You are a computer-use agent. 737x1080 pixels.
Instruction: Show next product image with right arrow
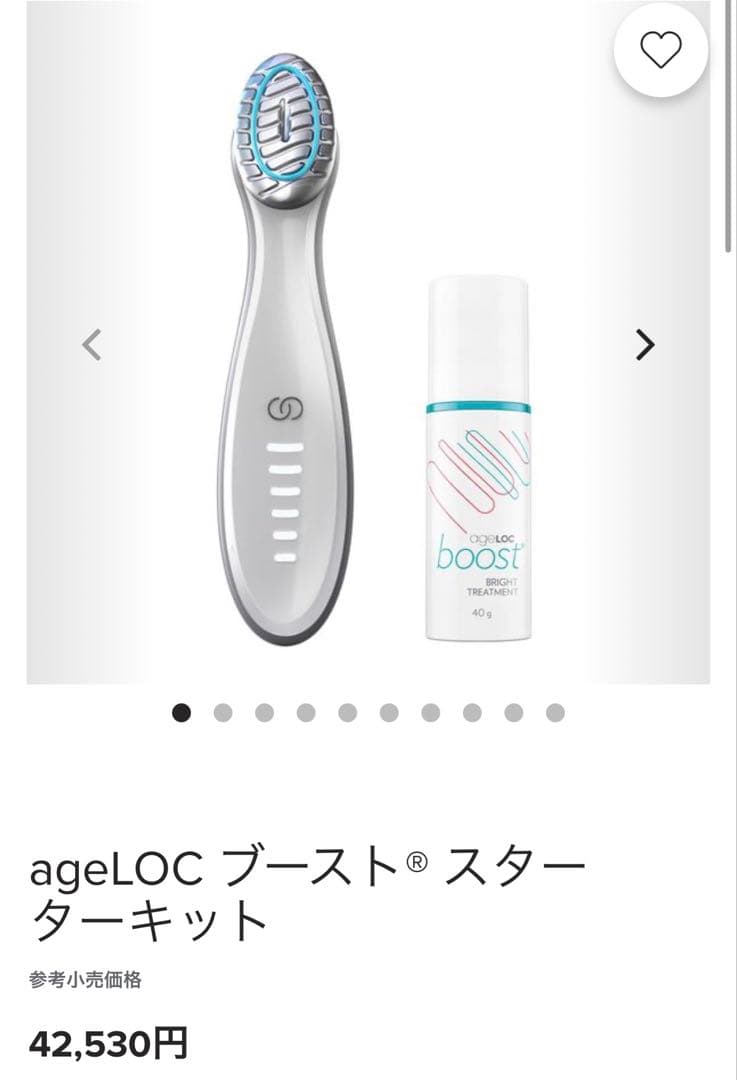[645, 345]
